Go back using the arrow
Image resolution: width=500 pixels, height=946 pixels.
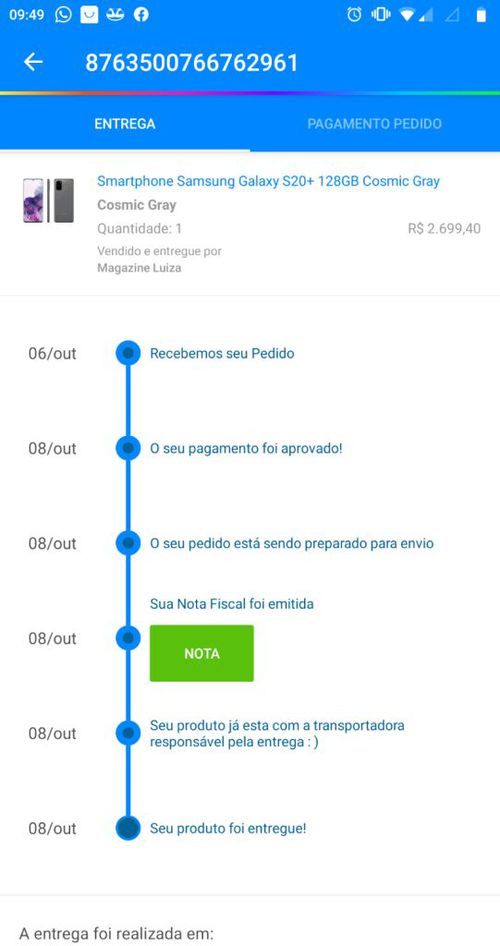pyautogui.click(x=33, y=62)
